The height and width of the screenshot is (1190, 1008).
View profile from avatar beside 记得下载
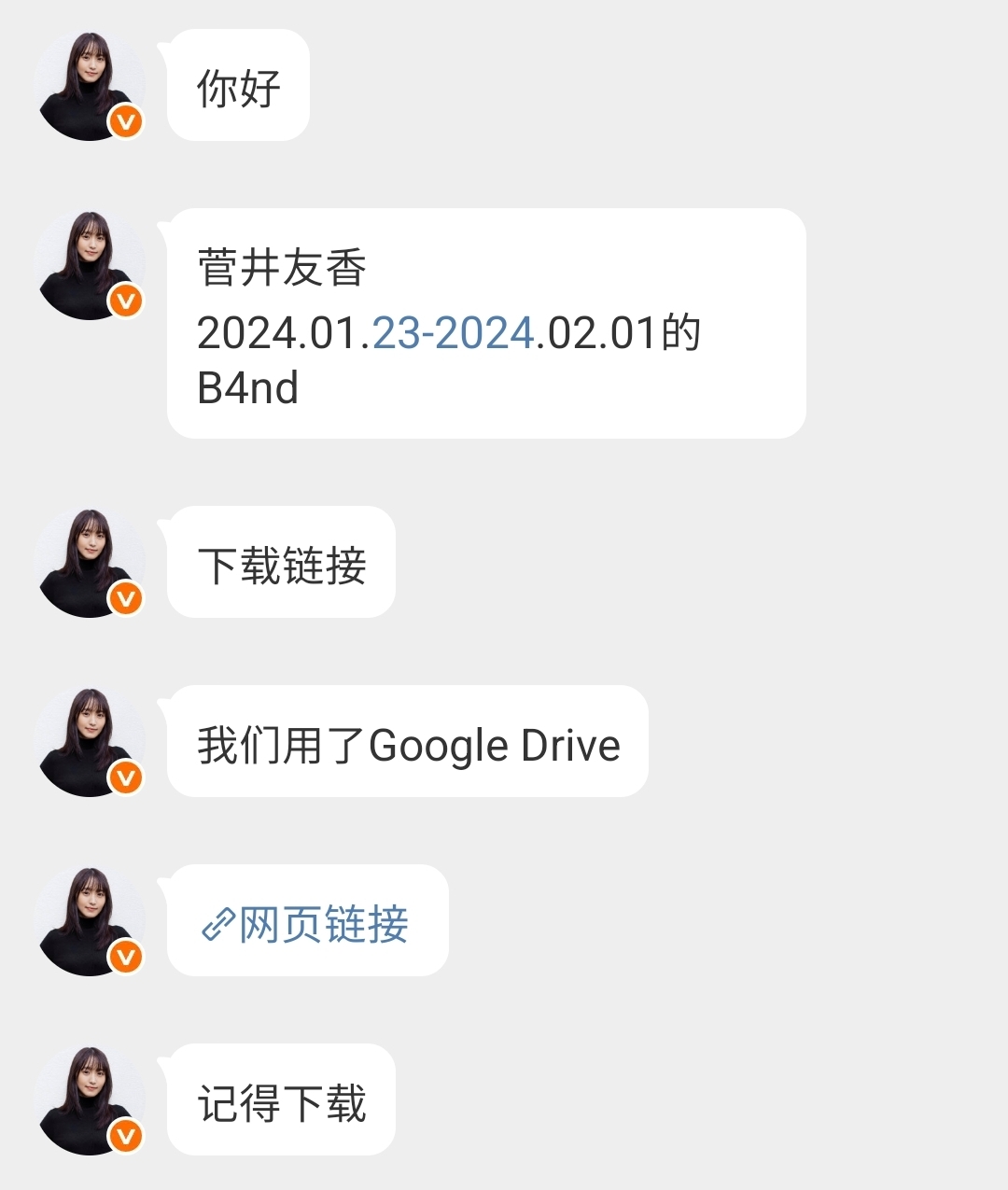[91, 1101]
